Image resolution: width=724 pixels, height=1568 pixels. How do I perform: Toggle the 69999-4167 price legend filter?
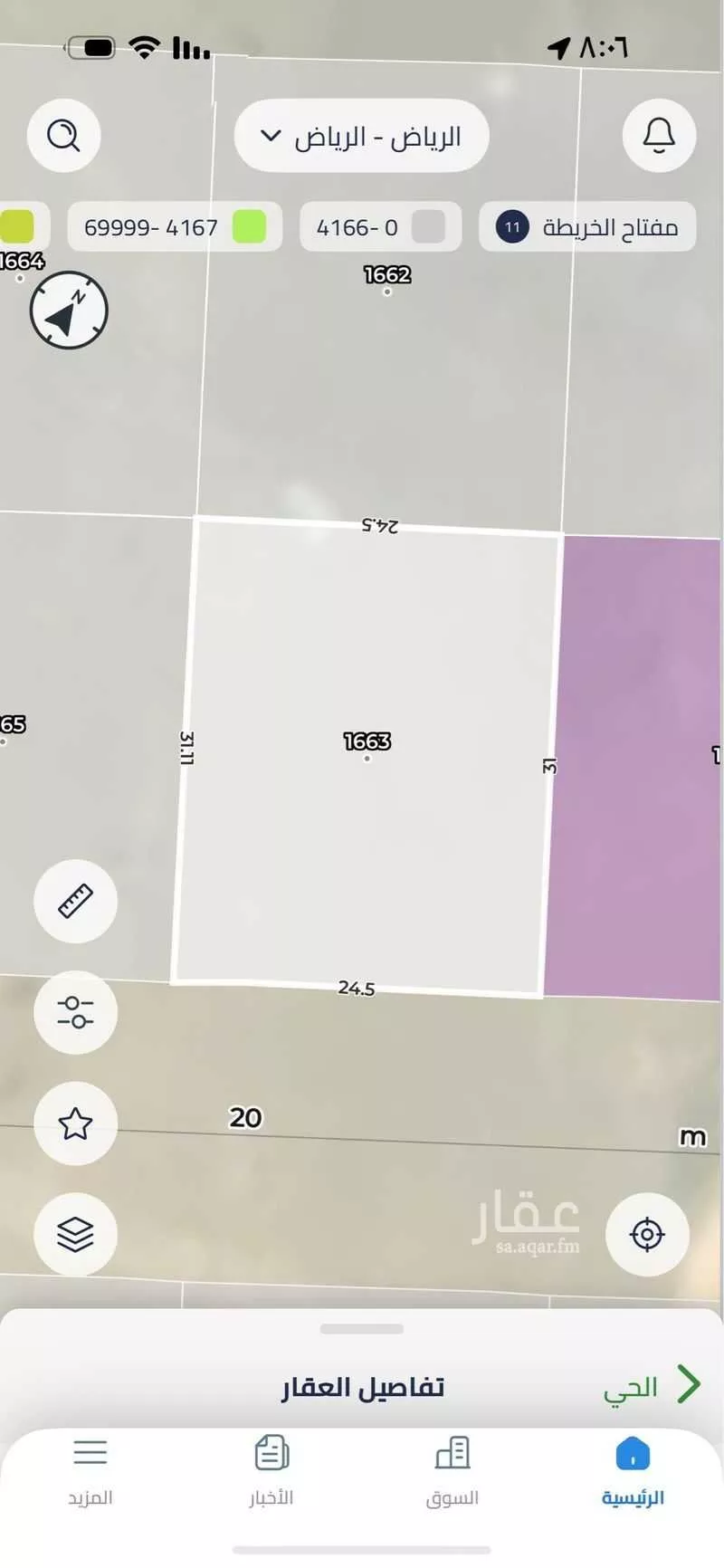point(175,227)
